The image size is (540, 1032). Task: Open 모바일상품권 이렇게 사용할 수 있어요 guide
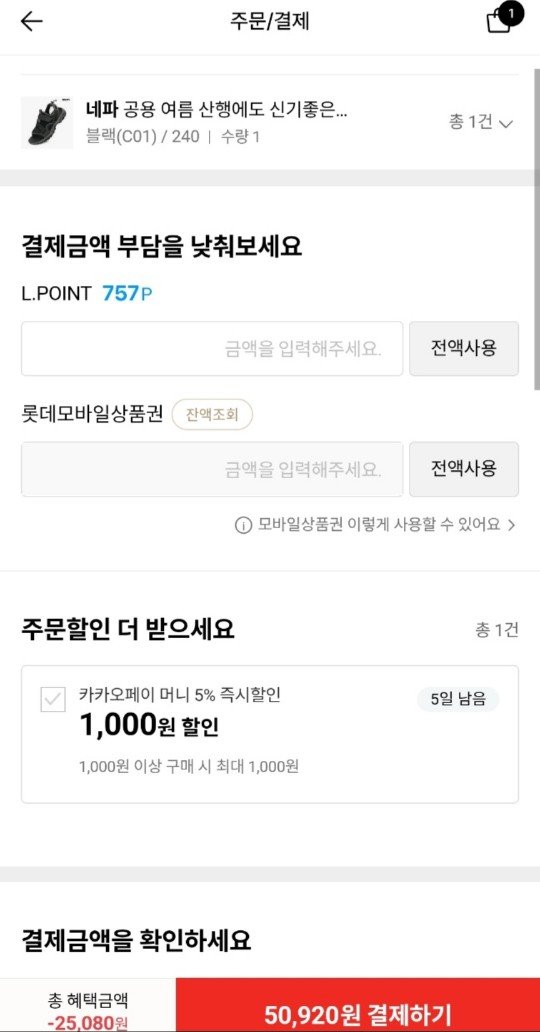coord(375,525)
